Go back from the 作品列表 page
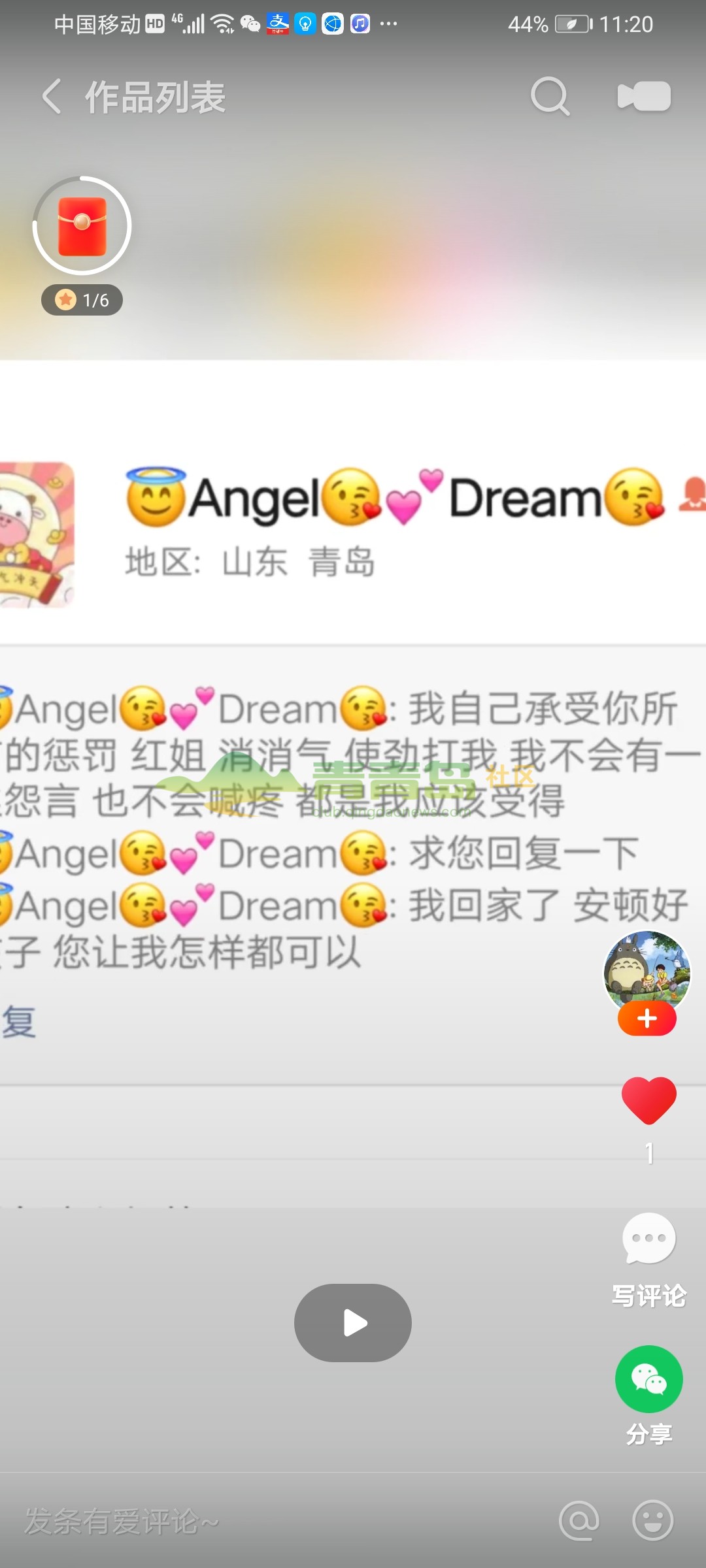This screenshot has height=1568, width=706. 52,97
